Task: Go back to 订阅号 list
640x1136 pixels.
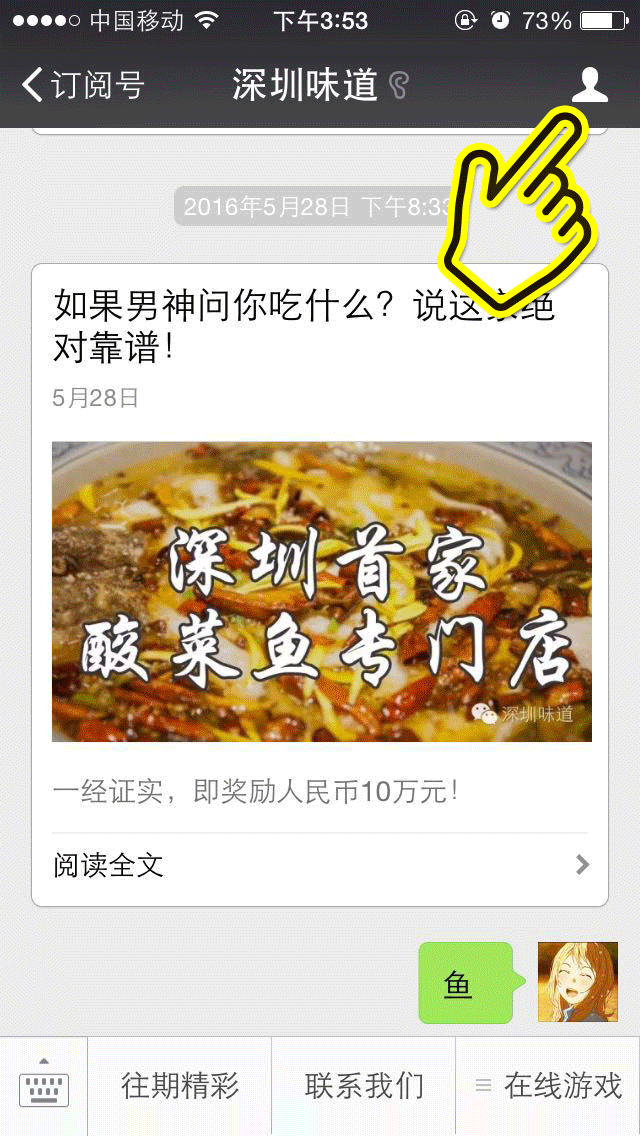Action: coord(82,85)
